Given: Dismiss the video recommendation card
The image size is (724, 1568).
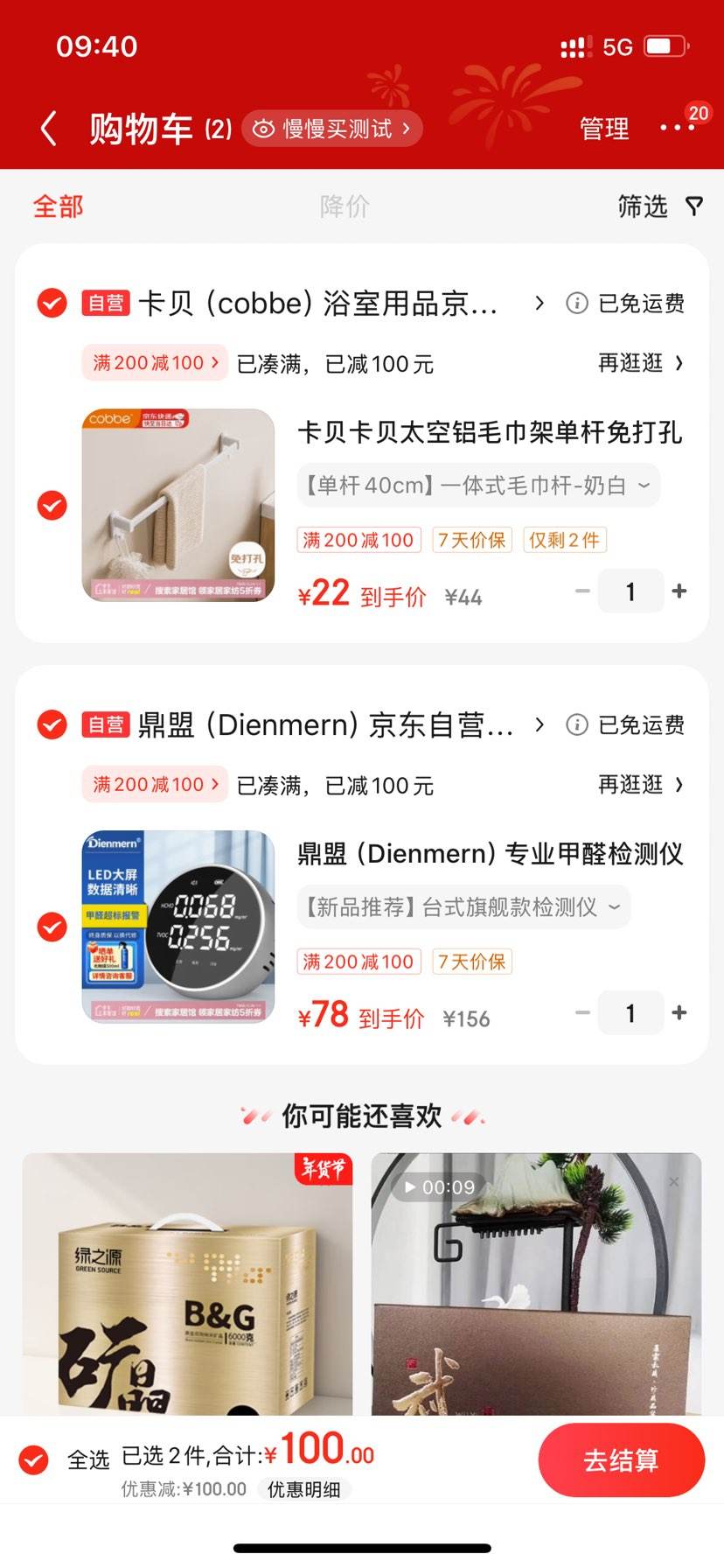Looking at the screenshot, I should pos(673,1181).
